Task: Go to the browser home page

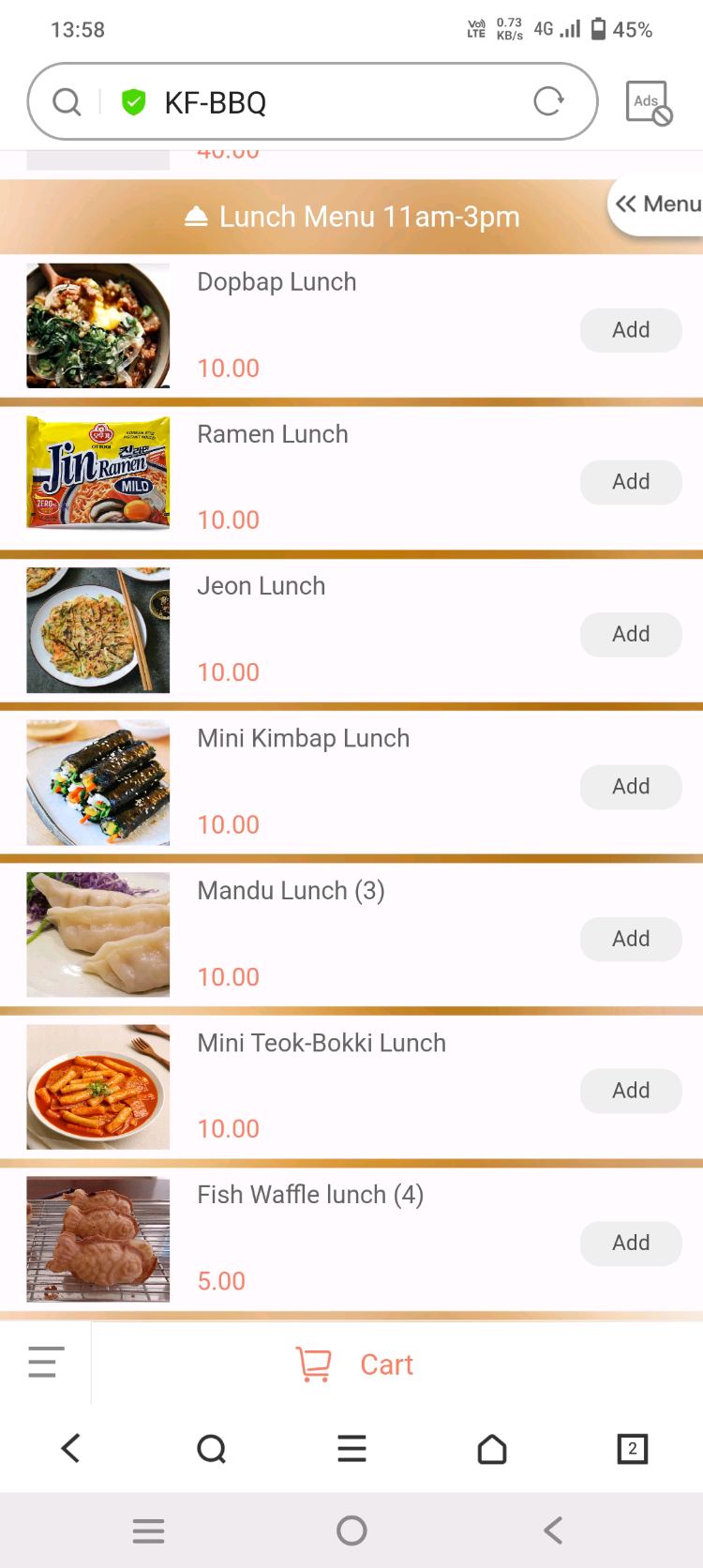Action: 492,1449
